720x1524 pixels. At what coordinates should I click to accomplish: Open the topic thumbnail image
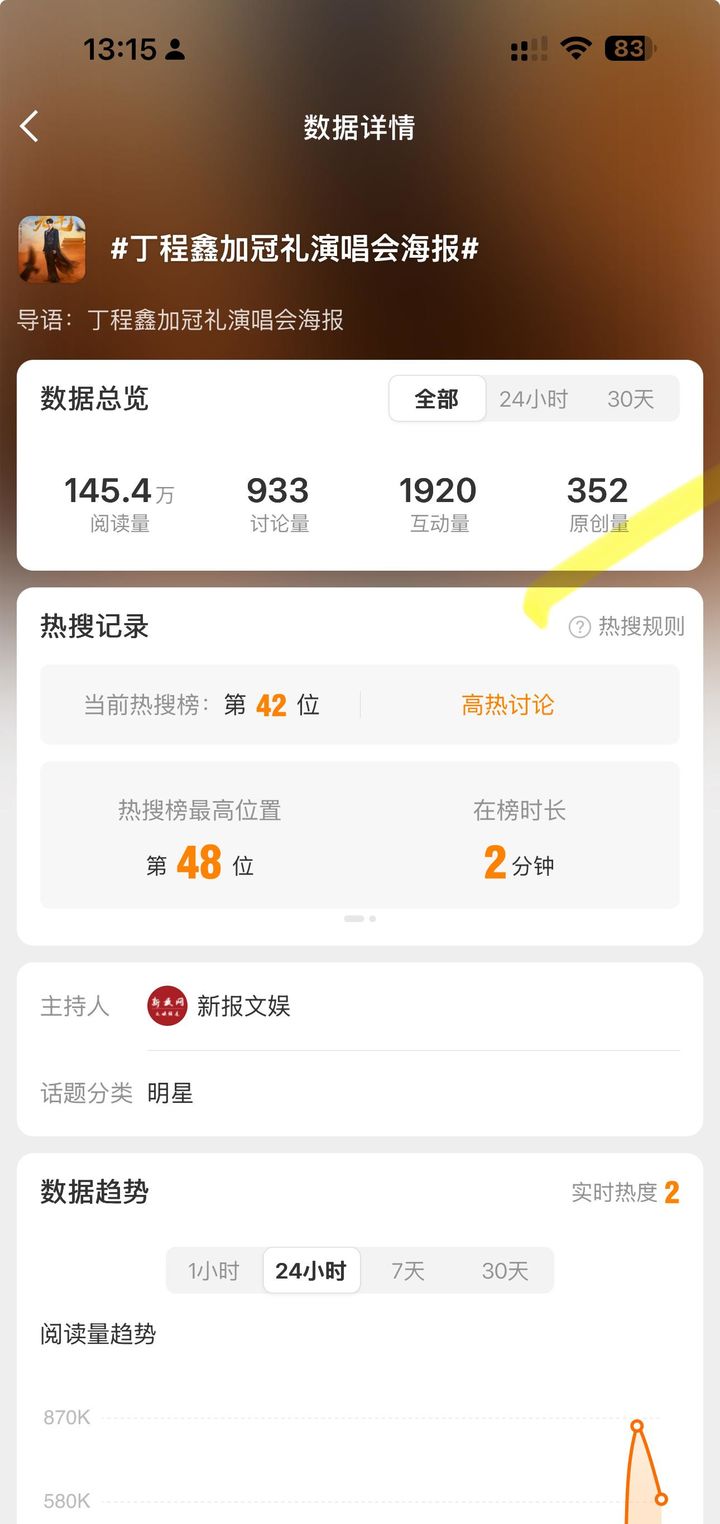coord(52,249)
